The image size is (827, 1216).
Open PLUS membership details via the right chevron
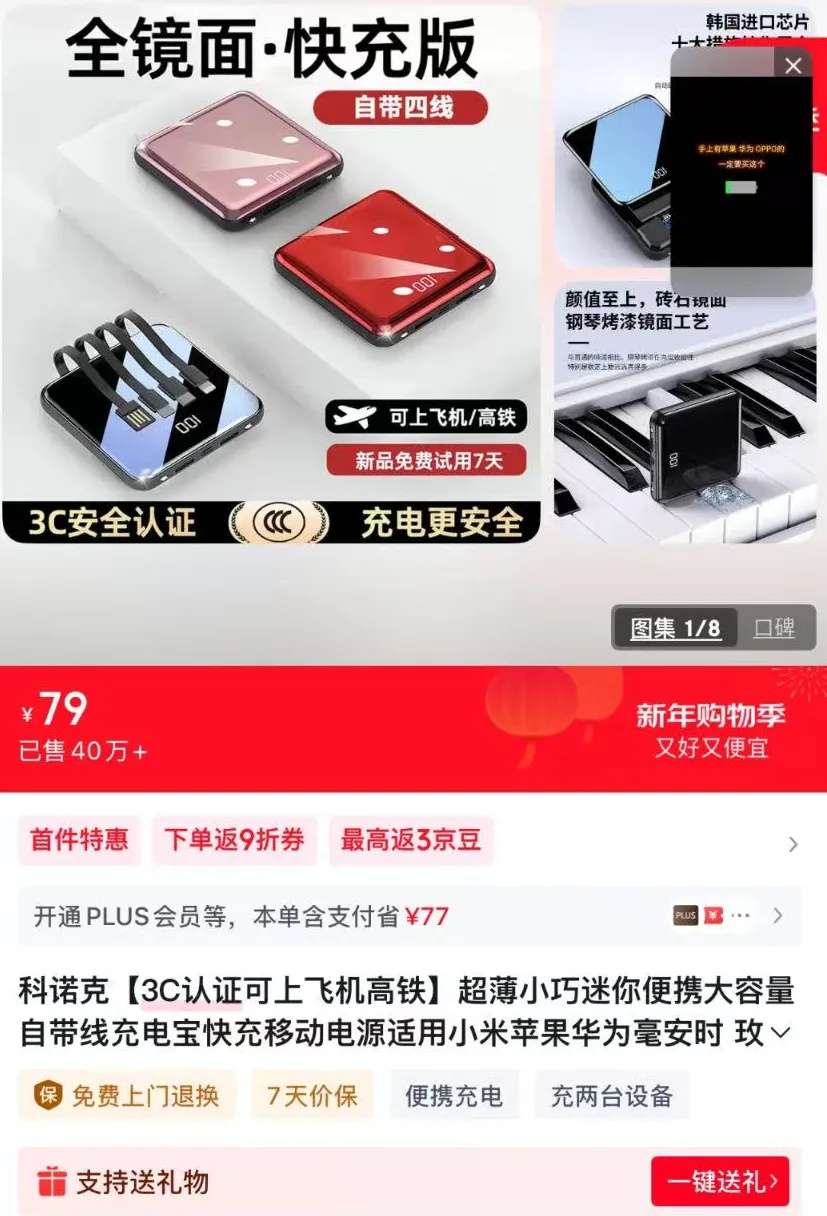coord(780,914)
